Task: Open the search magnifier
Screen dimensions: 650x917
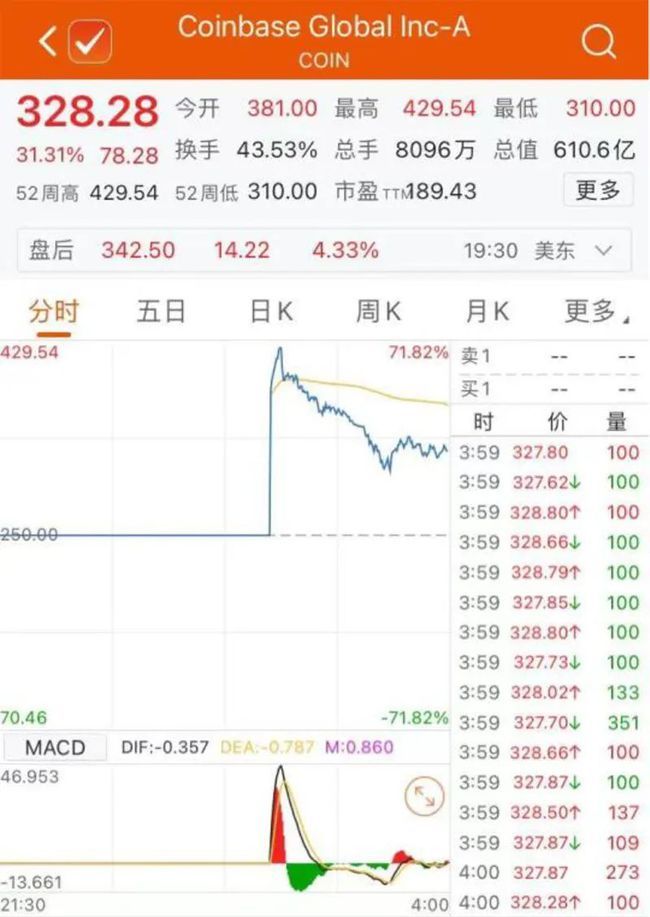Action: pos(598,42)
